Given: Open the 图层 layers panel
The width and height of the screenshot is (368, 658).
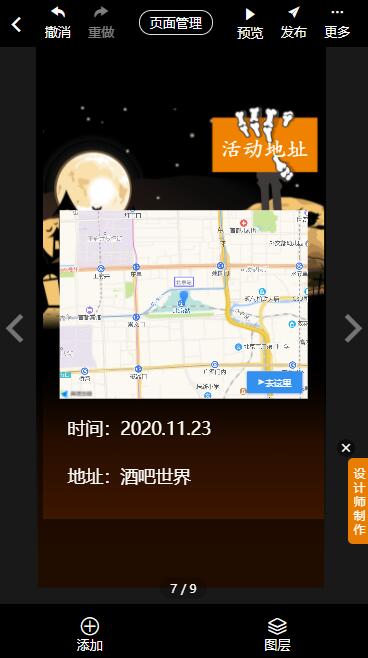Looking at the screenshot, I should (x=277, y=634).
